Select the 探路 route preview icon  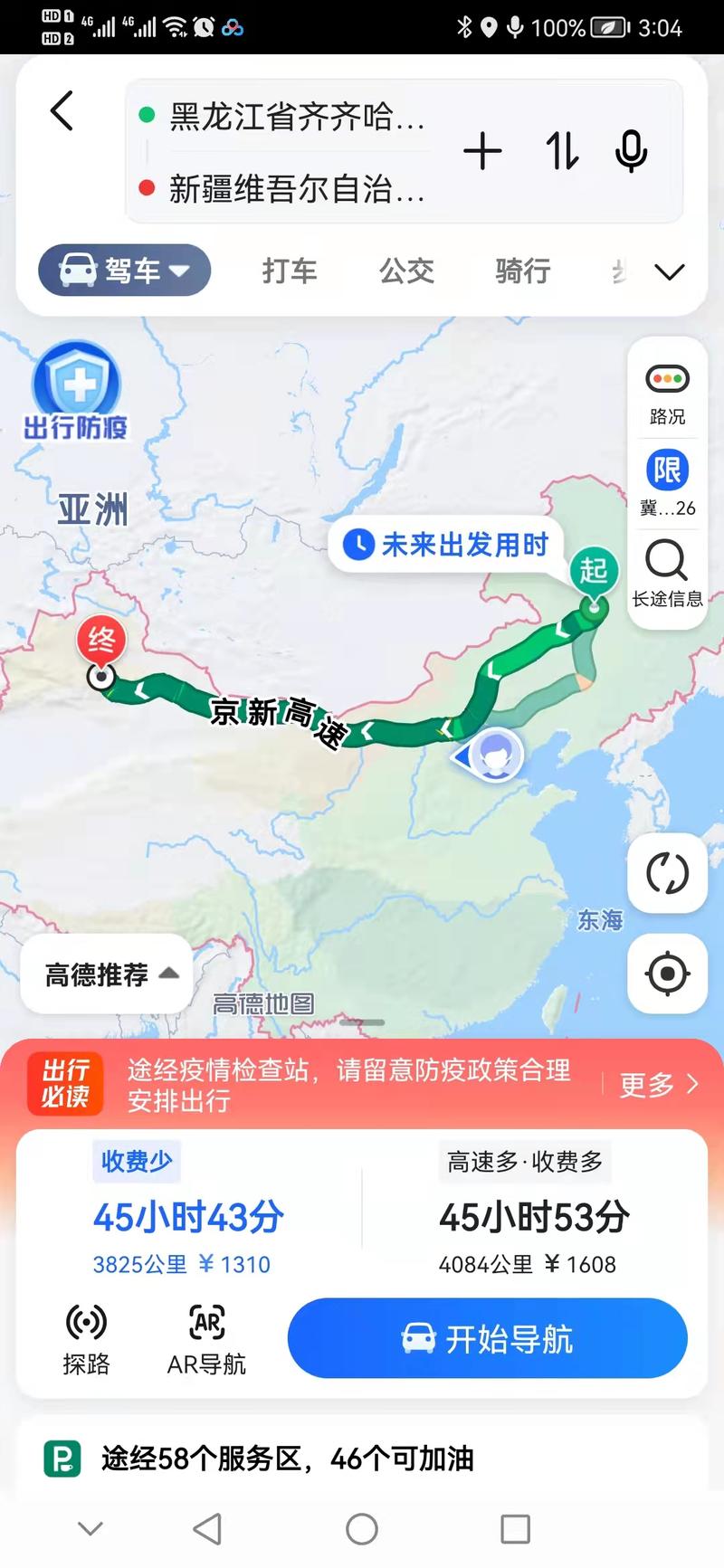pyautogui.click(x=86, y=1337)
